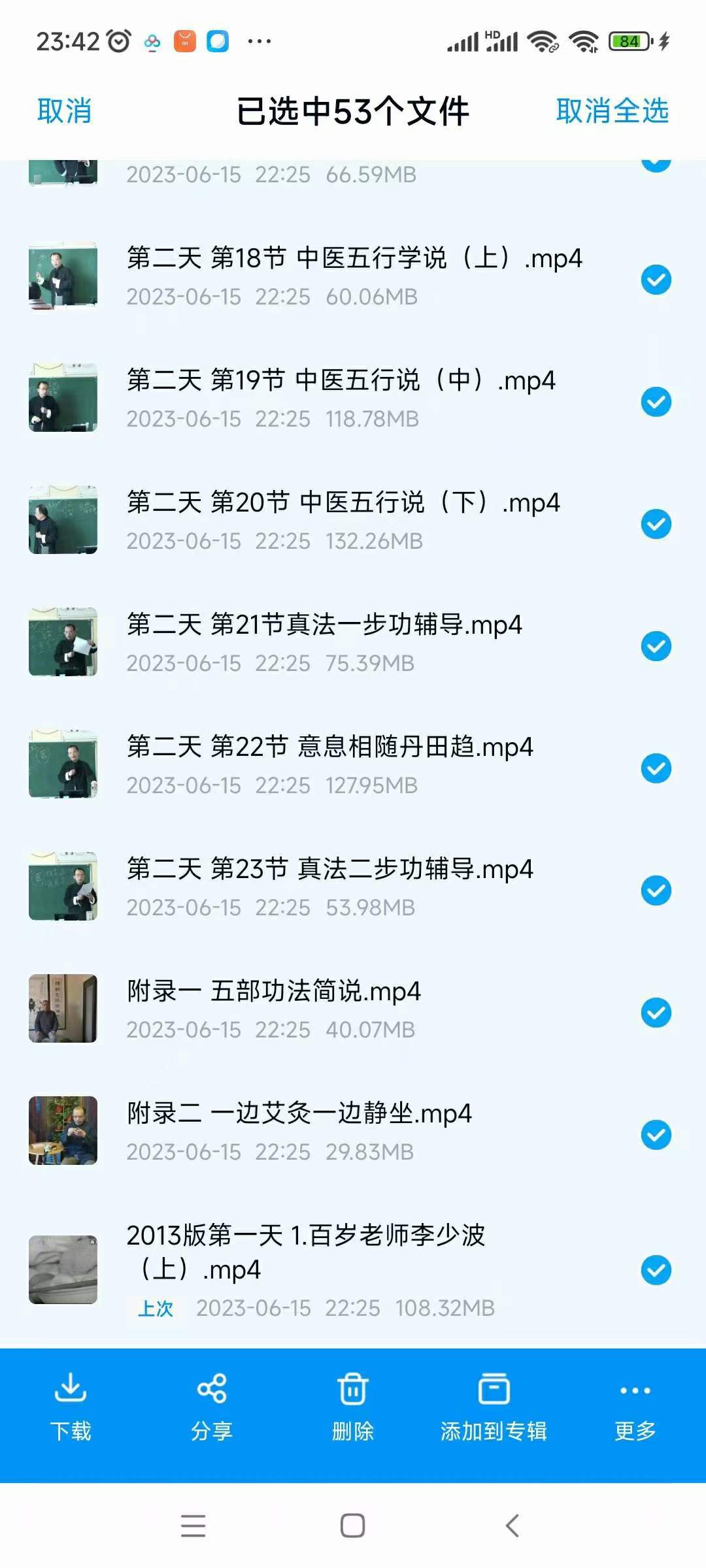Uncheck 第20节 中医五行说（下）video
706x1568 pixels.
(656, 524)
